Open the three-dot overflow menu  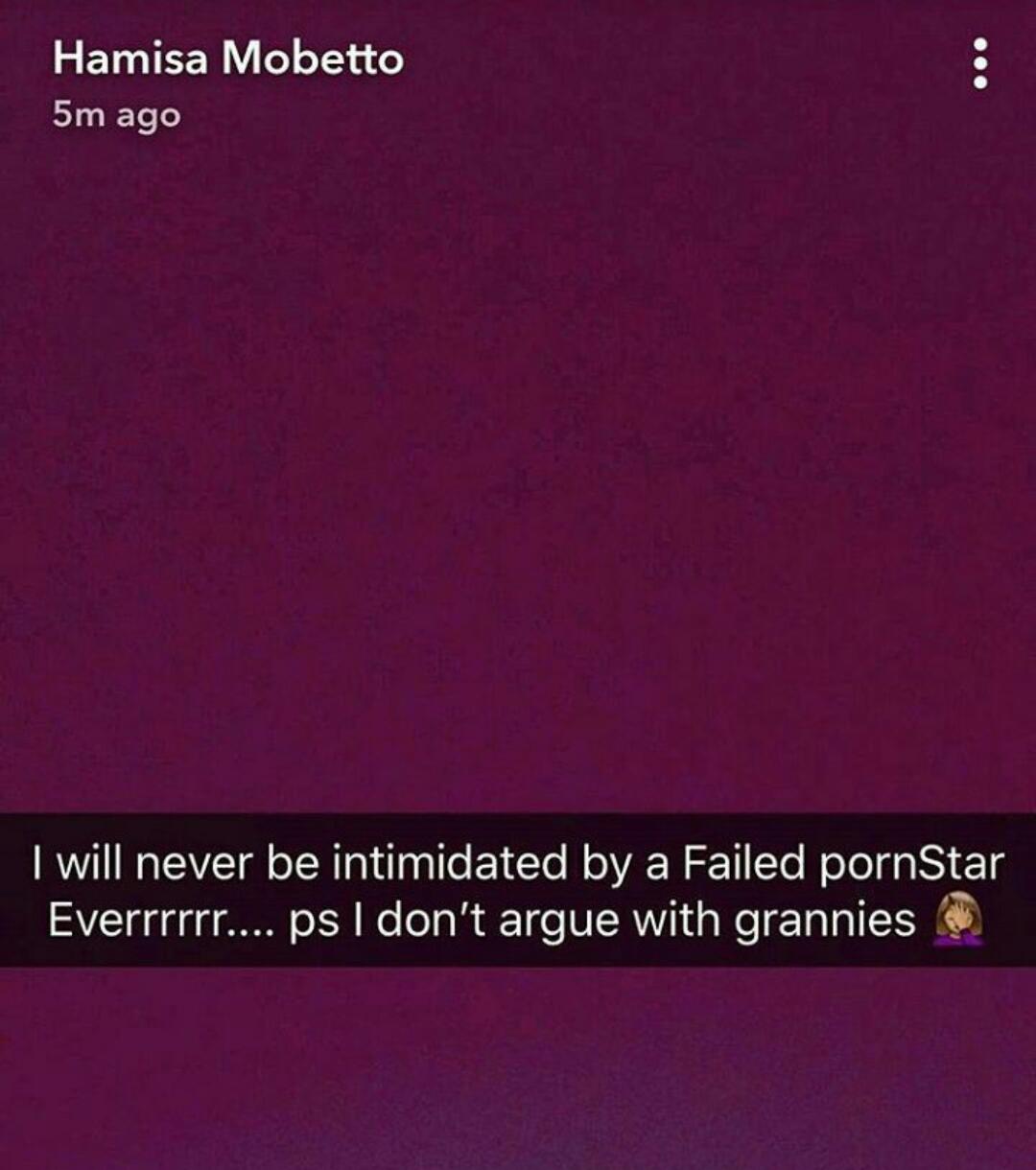(x=979, y=64)
